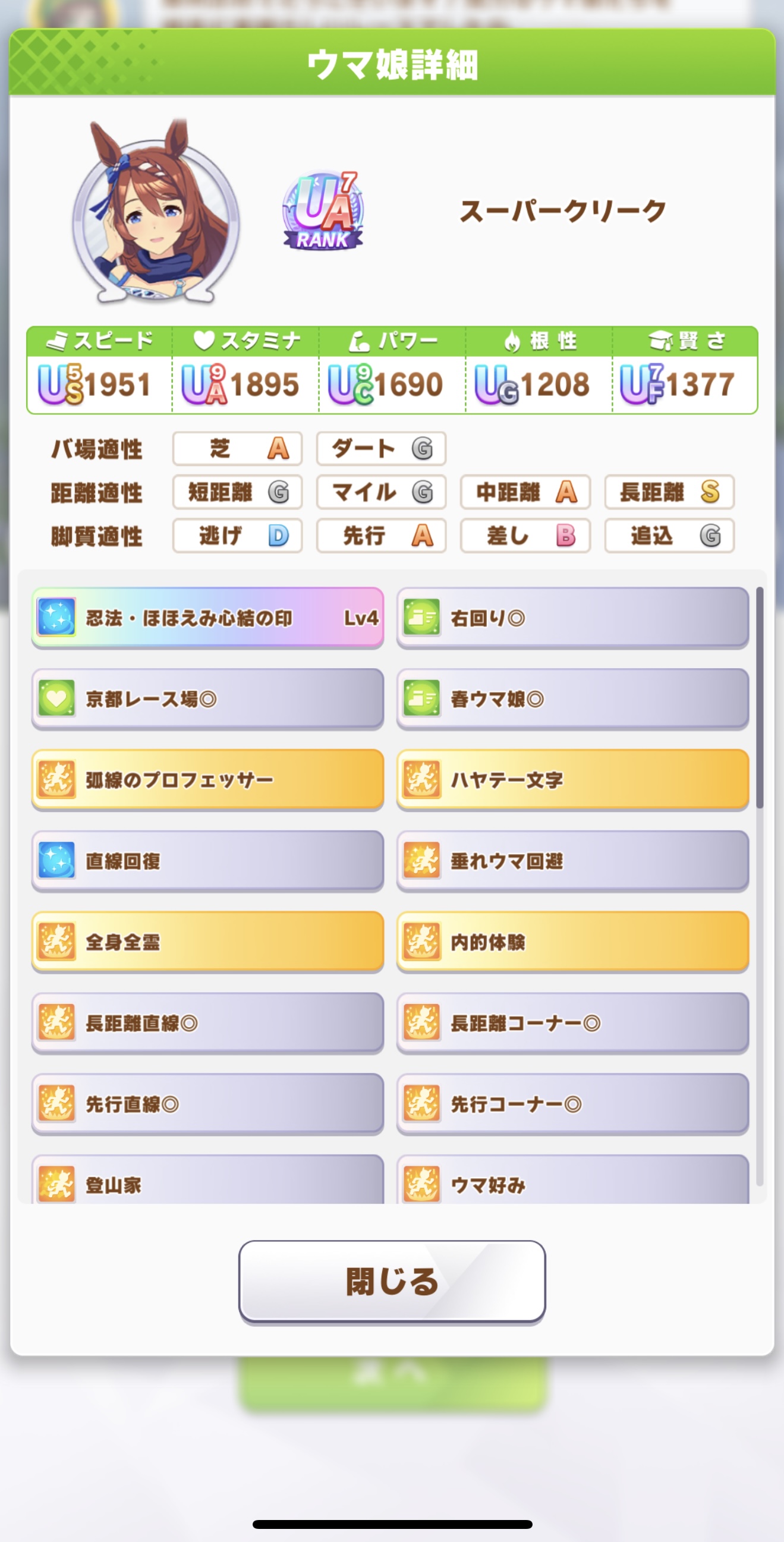The height and width of the screenshot is (1542, 784).
Task: Show 長距離コーナー◎ skill details
Action: click(x=572, y=1022)
